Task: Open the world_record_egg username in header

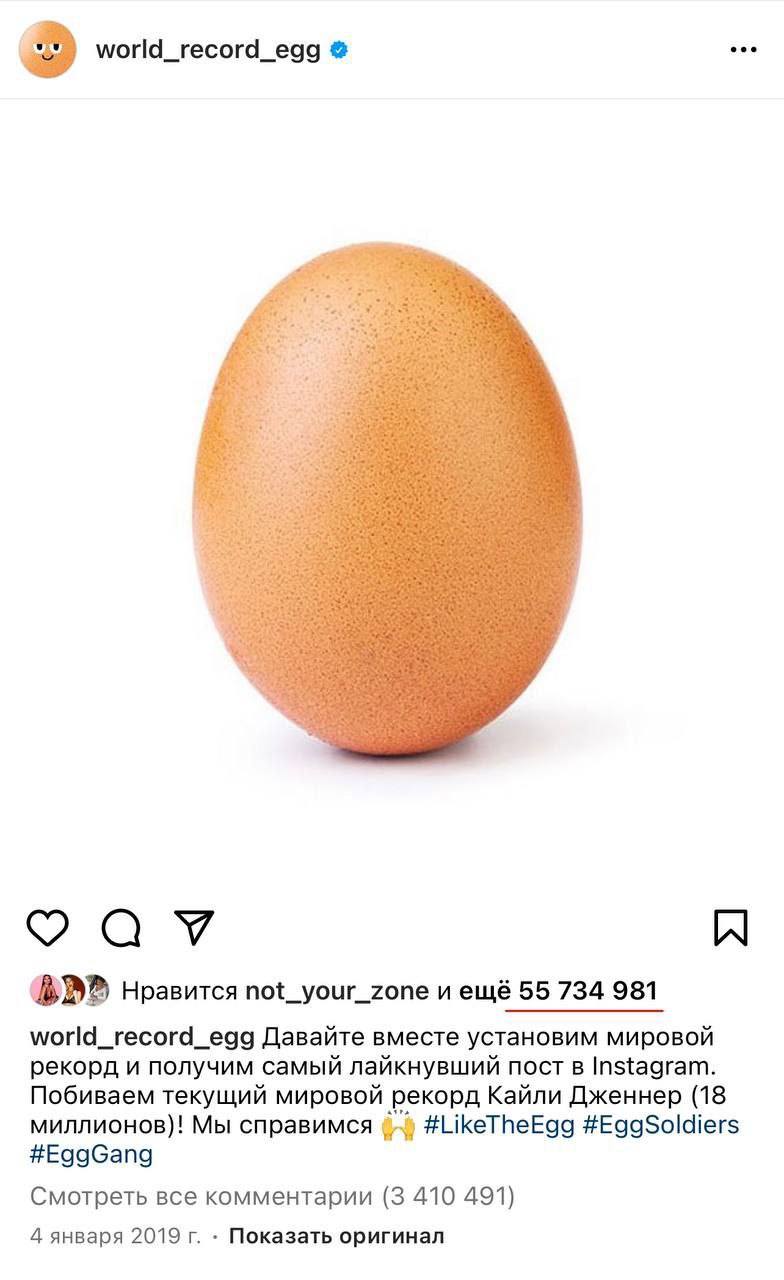Action: click(208, 50)
